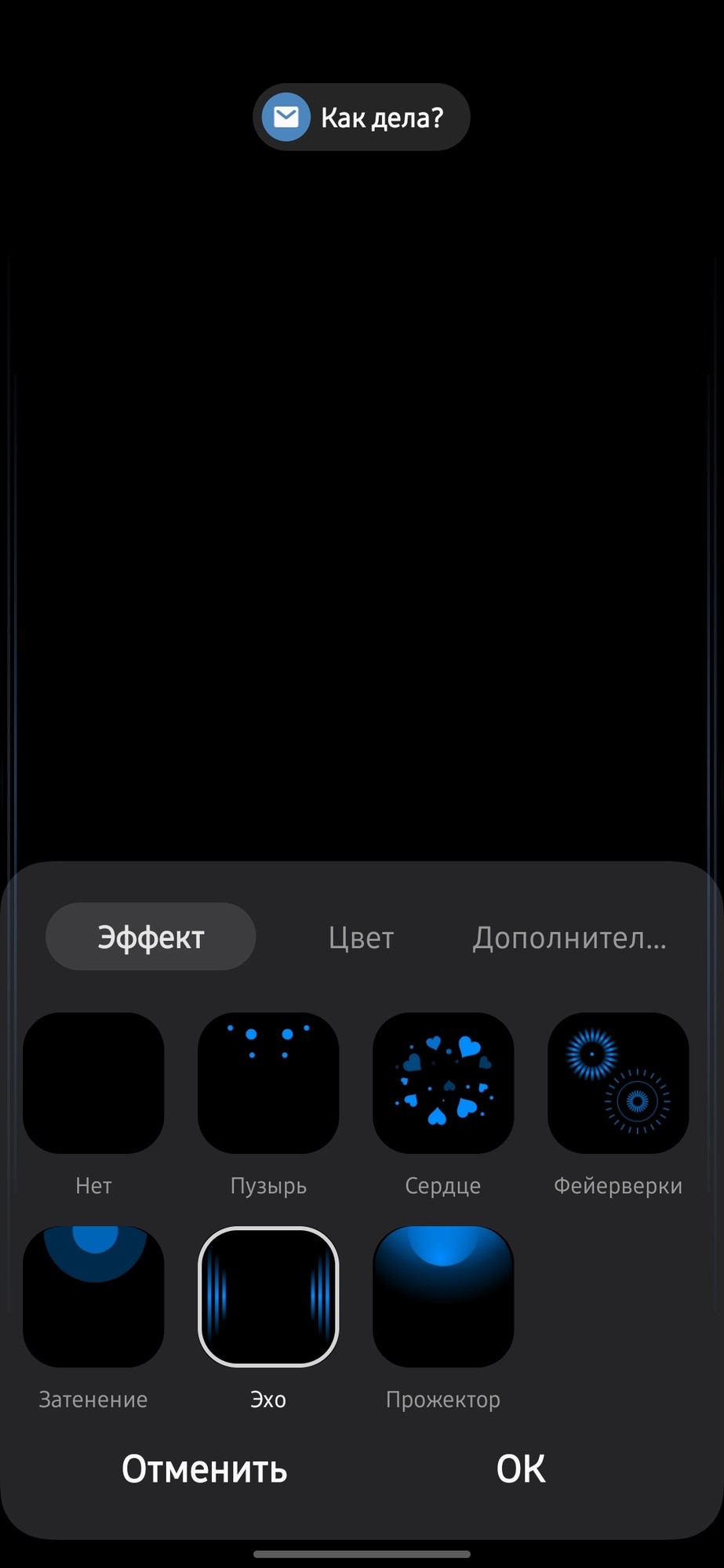Viewport: 724px width, 1568px height.
Task: Switch to the Цвет tab
Action: pyautogui.click(x=361, y=938)
